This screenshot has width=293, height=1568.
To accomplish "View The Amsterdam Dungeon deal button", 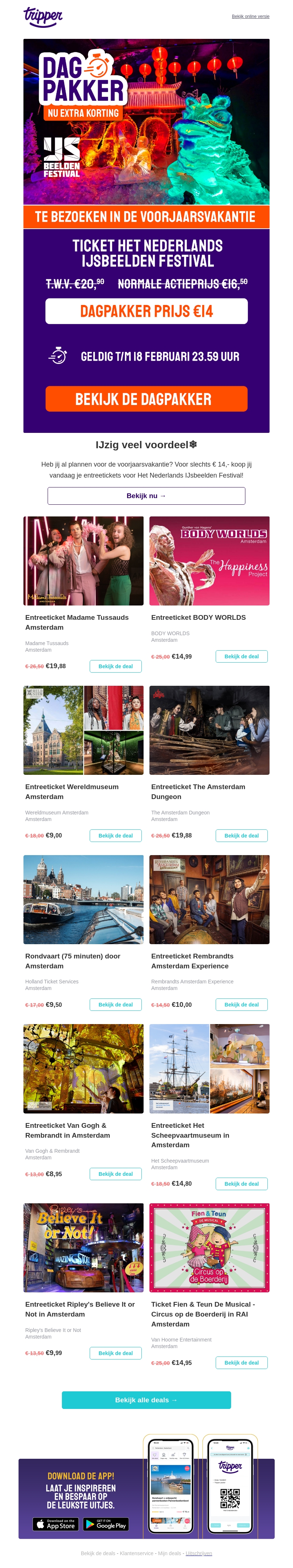I will [x=241, y=835].
